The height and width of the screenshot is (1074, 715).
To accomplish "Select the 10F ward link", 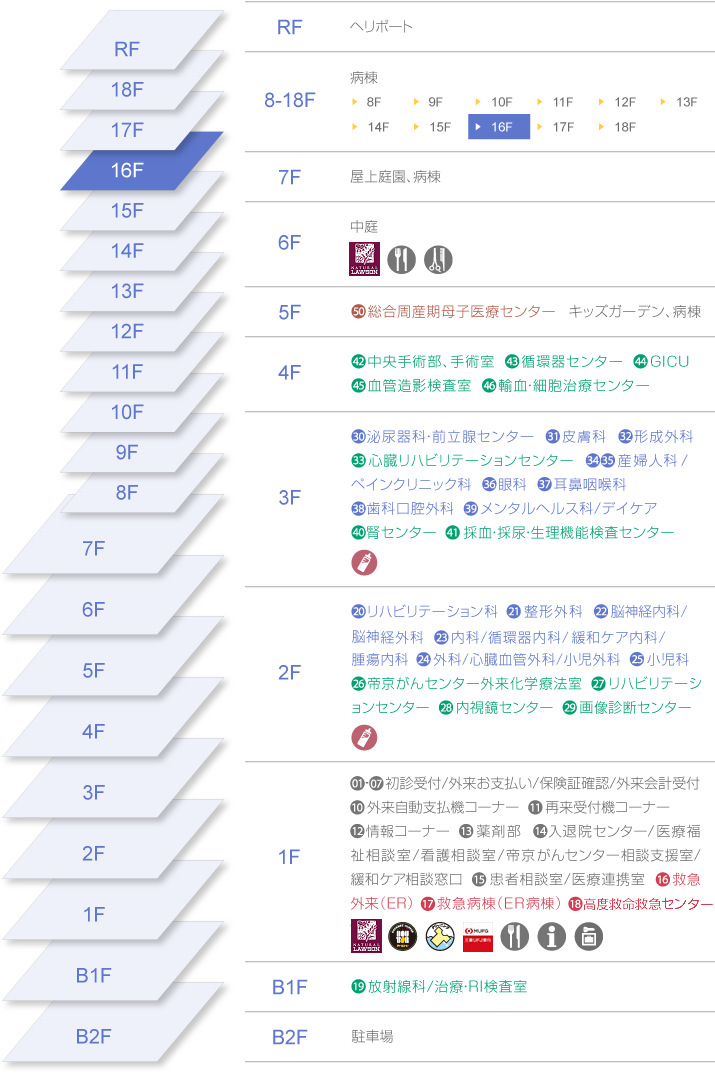I will click(500, 102).
